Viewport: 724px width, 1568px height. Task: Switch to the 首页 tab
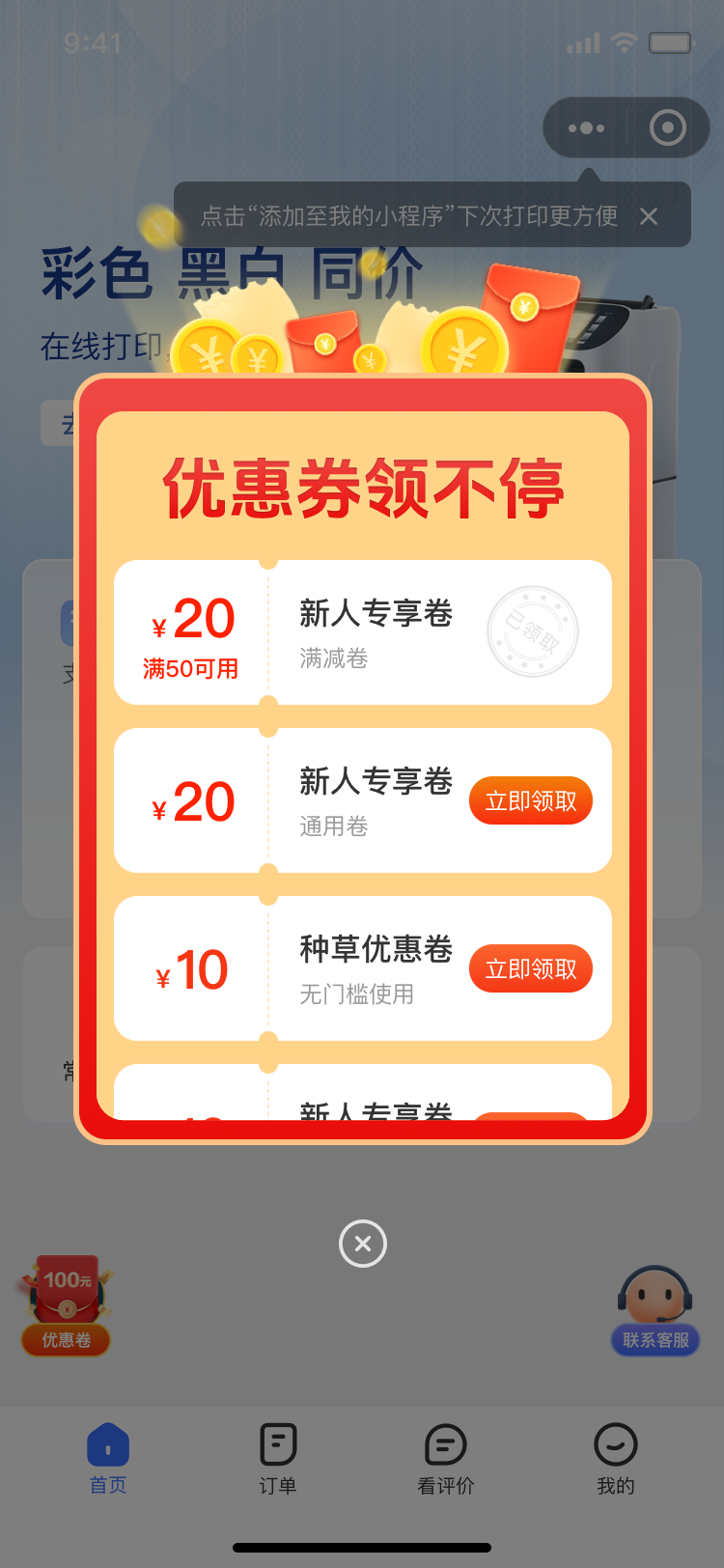[108, 1459]
